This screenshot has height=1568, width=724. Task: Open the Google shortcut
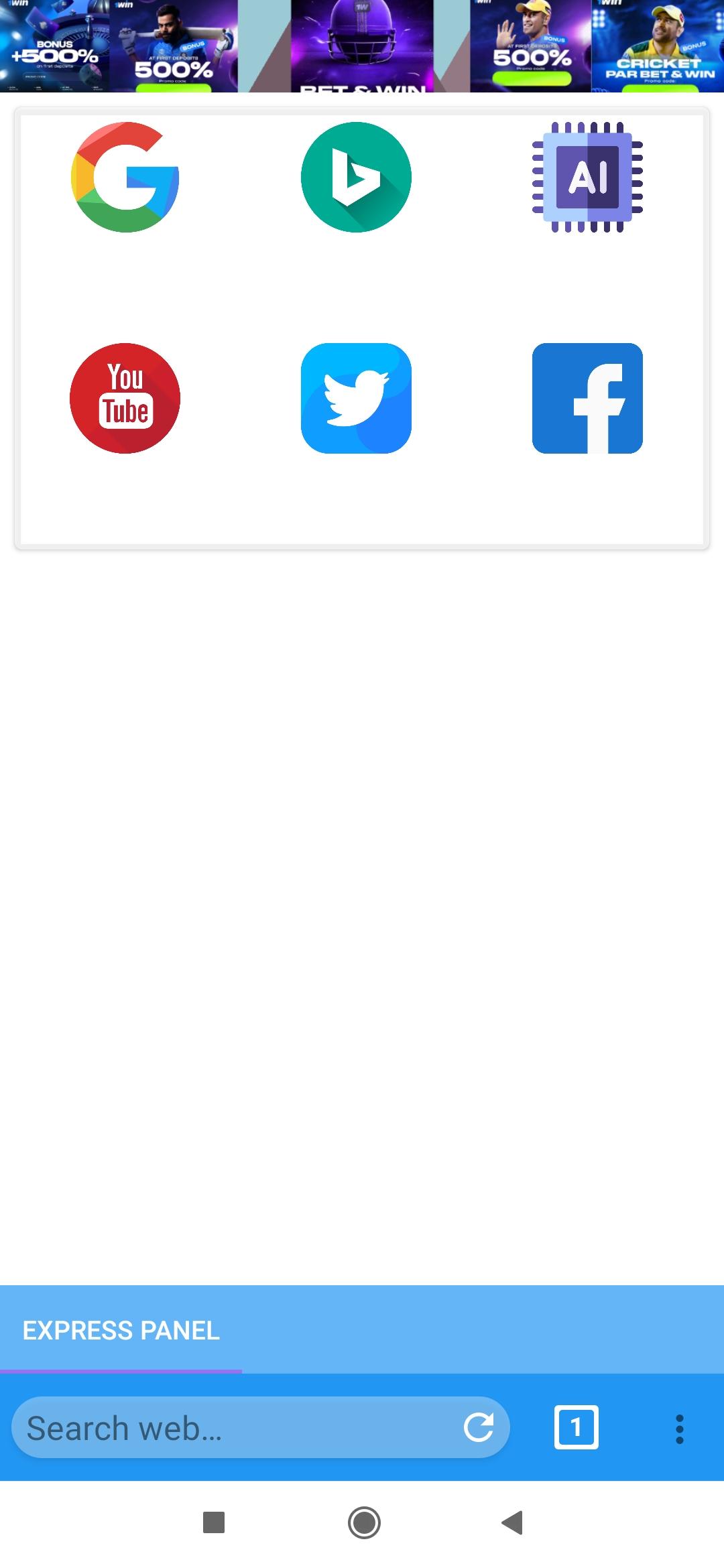point(125,177)
